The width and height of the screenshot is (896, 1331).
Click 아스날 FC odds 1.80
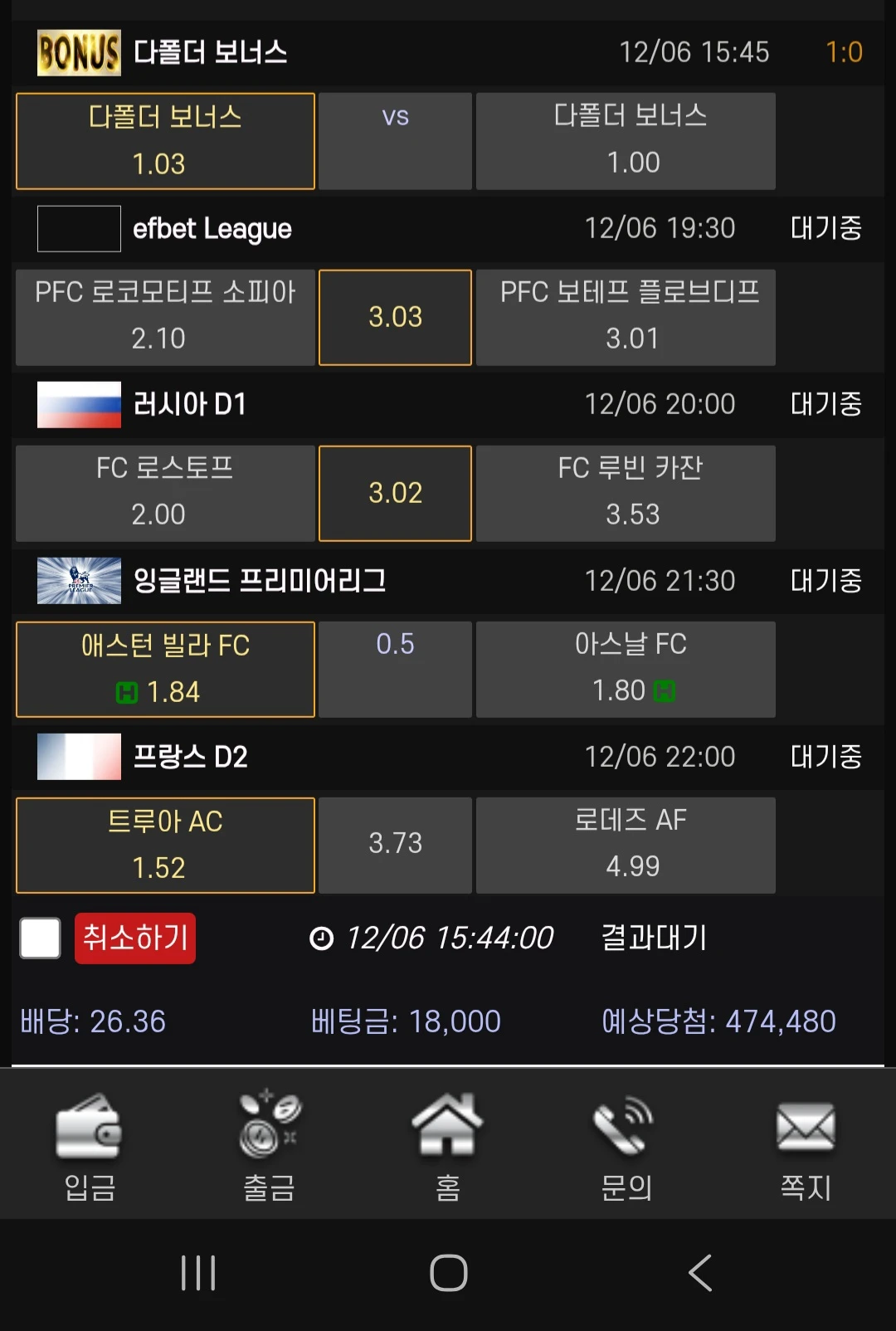click(626, 669)
